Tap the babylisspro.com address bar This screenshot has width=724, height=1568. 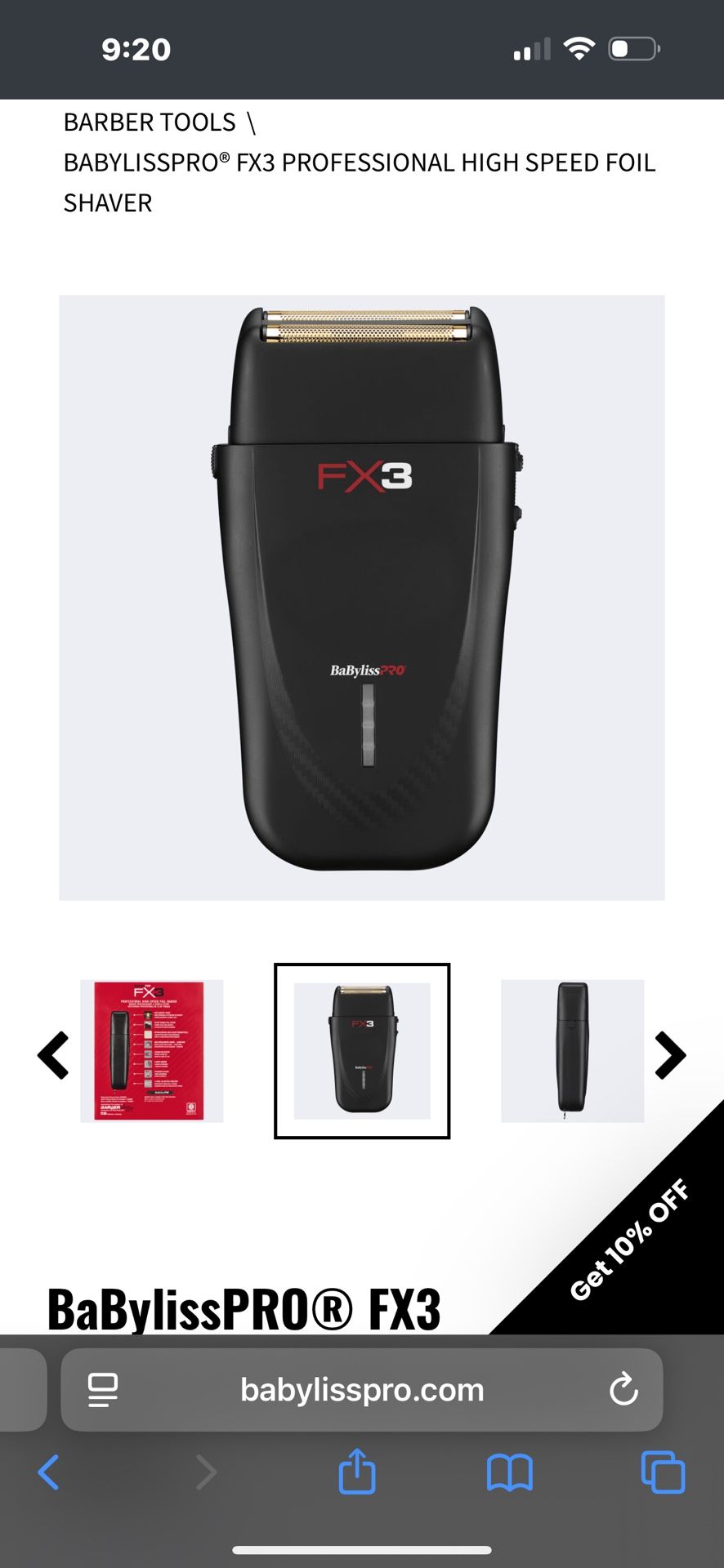click(362, 1390)
